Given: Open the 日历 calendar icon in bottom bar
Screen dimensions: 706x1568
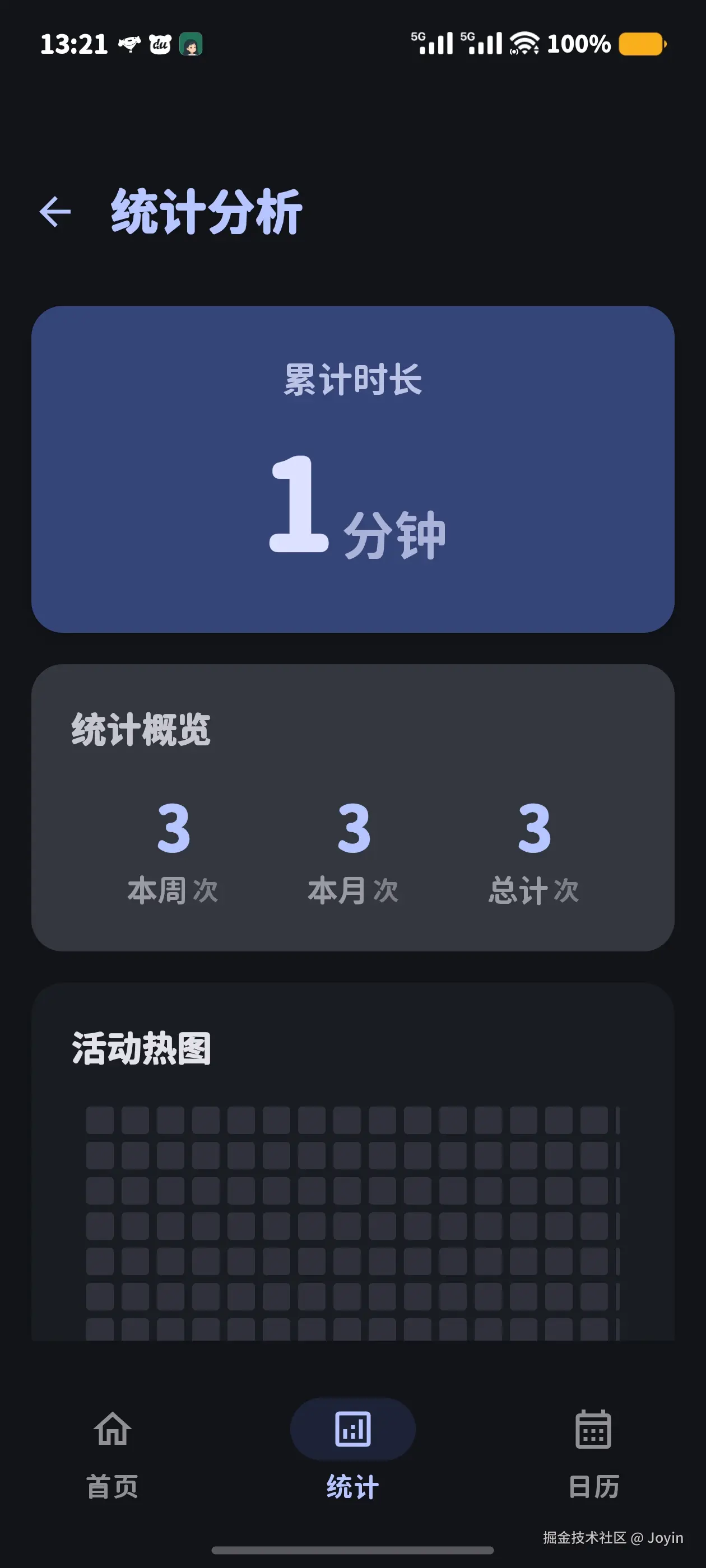Looking at the screenshot, I should [593, 1429].
